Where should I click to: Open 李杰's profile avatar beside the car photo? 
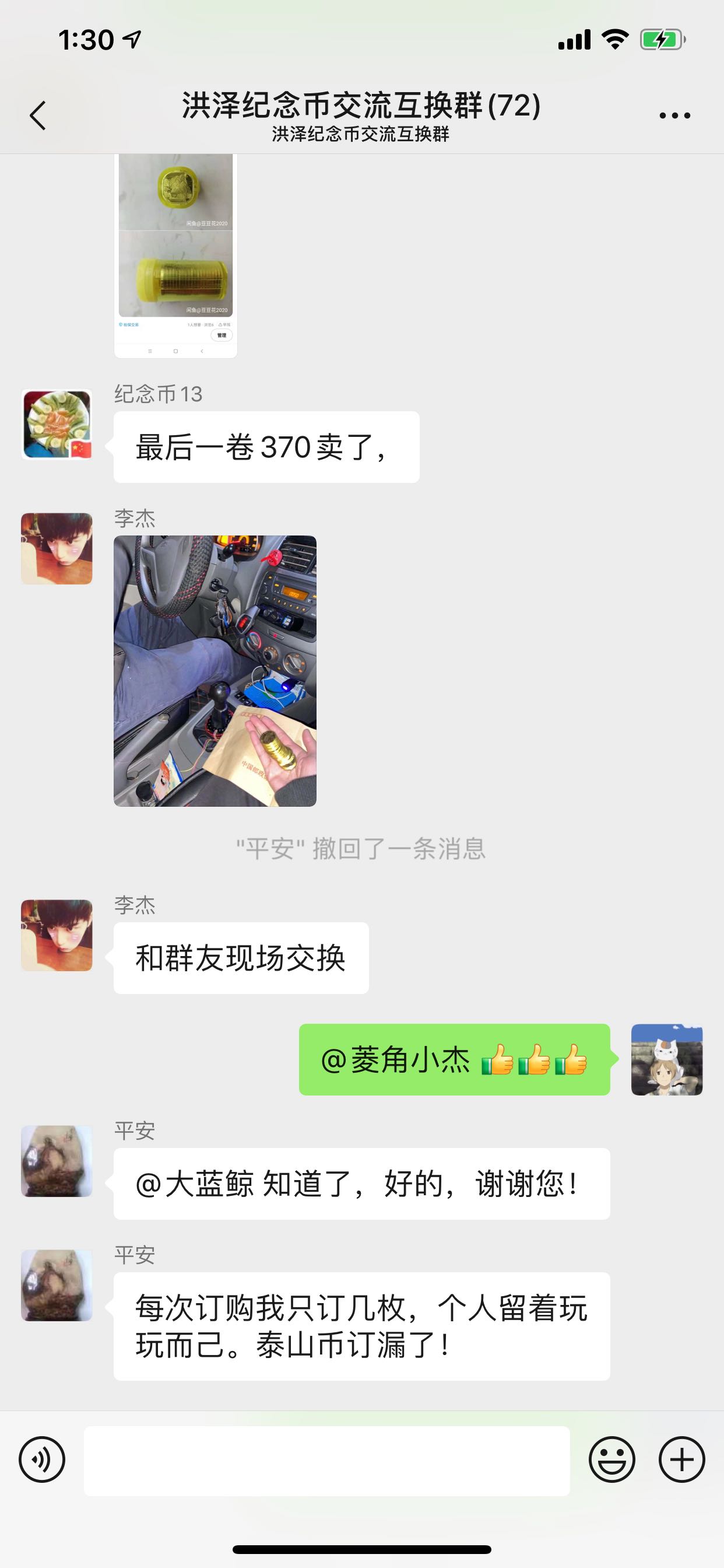57,548
